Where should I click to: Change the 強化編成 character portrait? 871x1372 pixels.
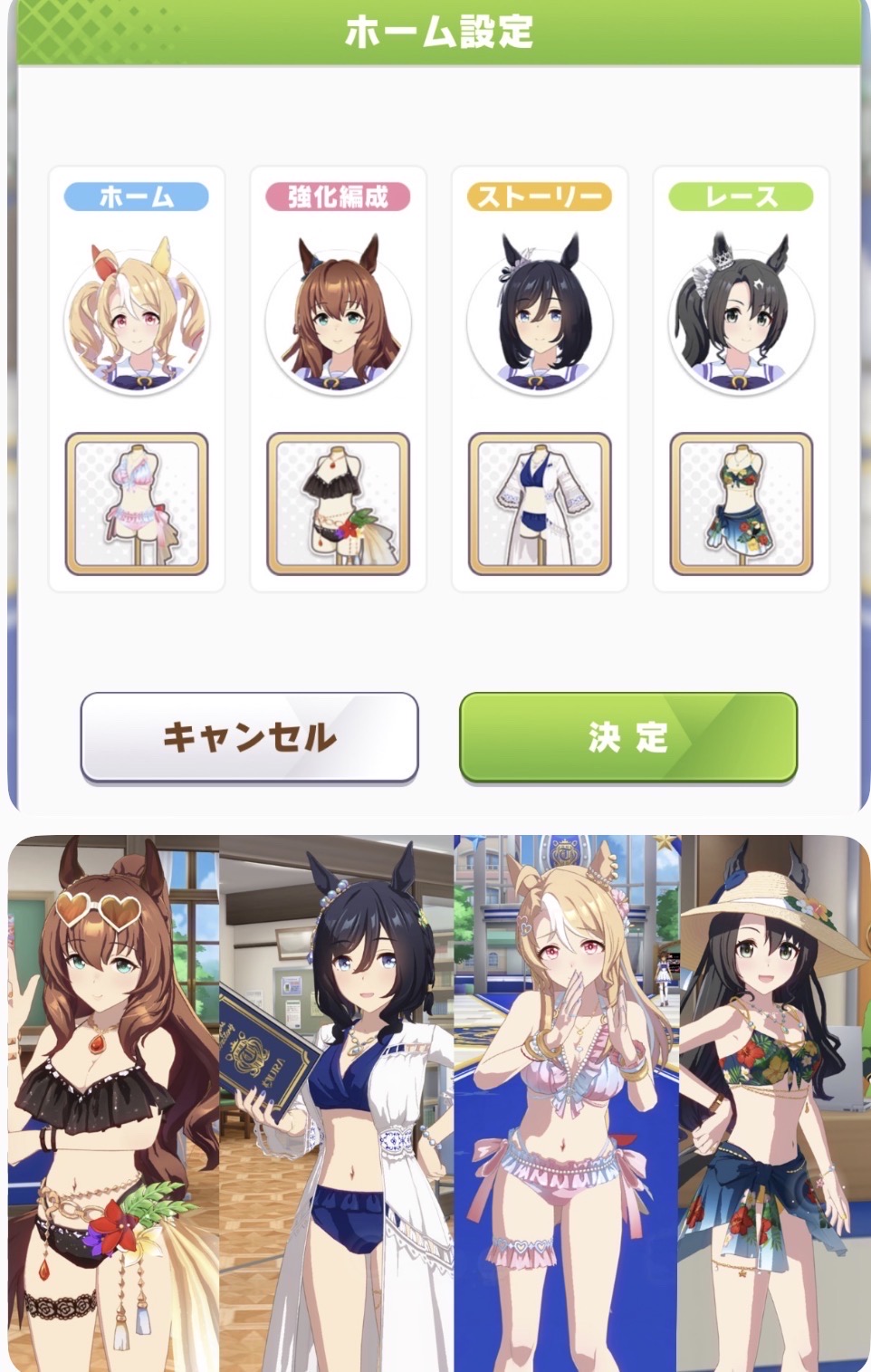pyautogui.click(x=338, y=315)
